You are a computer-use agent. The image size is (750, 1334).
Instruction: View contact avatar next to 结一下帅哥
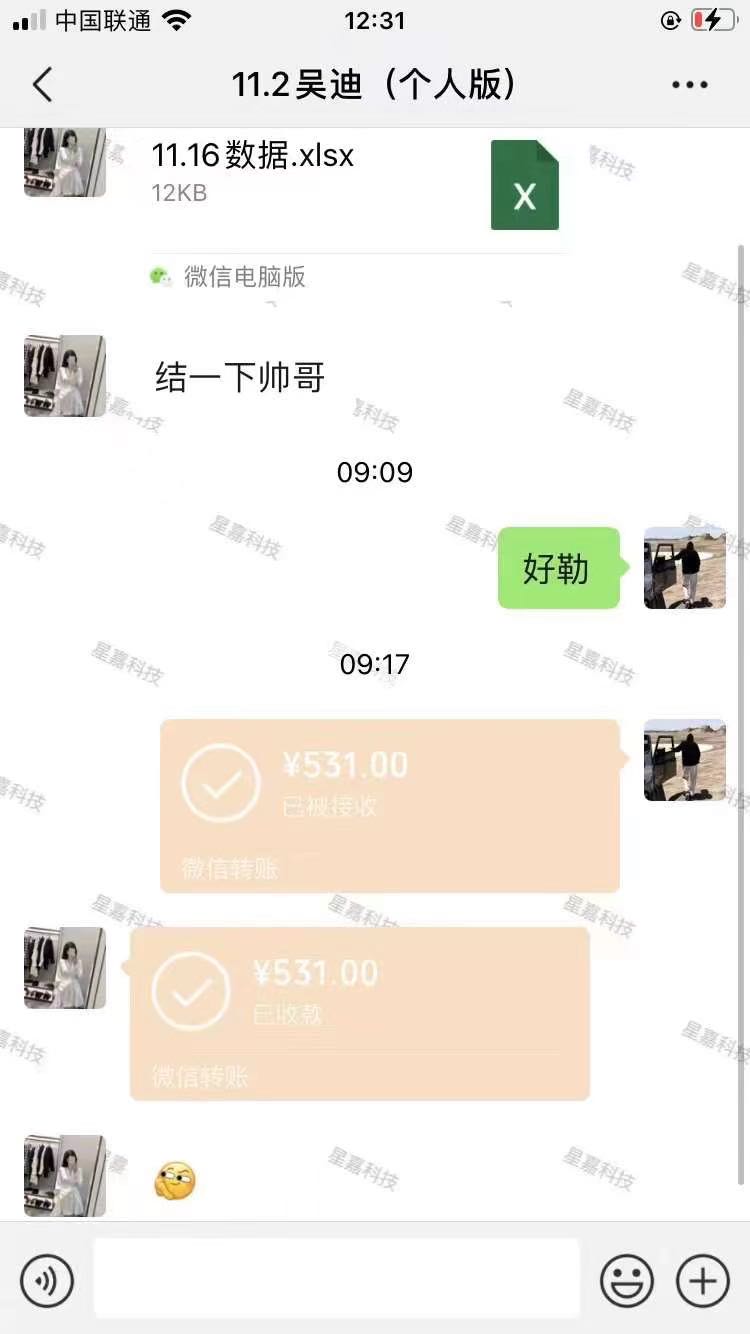[65, 376]
